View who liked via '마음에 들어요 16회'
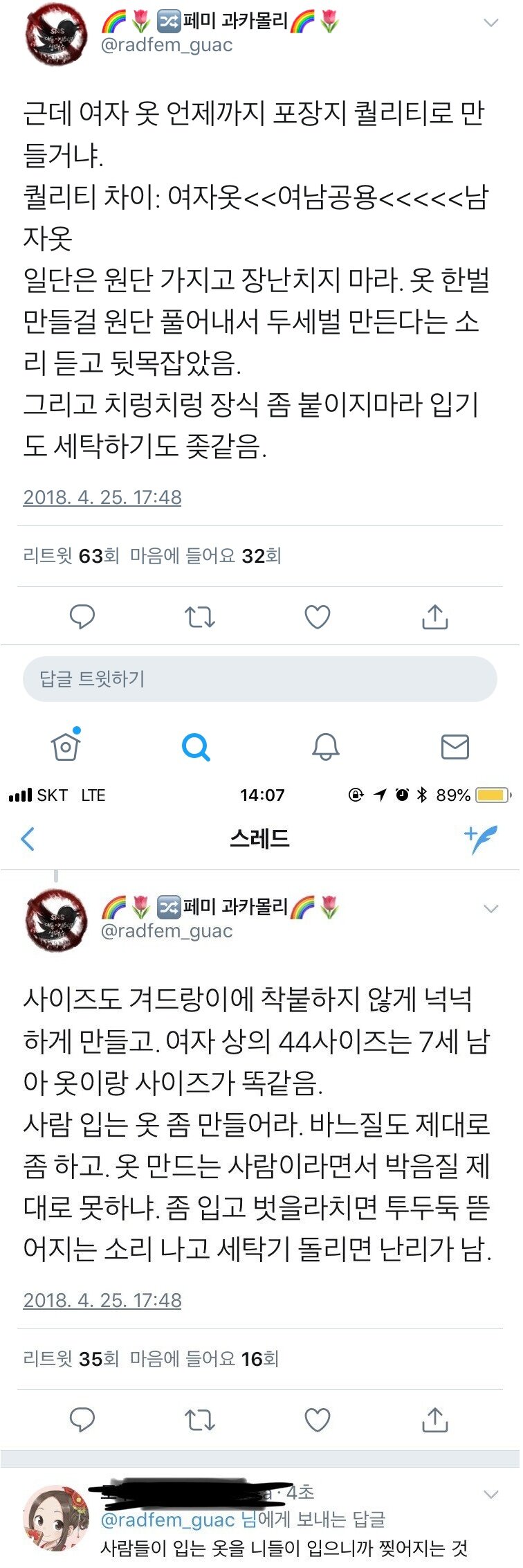Image resolution: width=523 pixels, height=1568 pixels. tap(204, 1358)
